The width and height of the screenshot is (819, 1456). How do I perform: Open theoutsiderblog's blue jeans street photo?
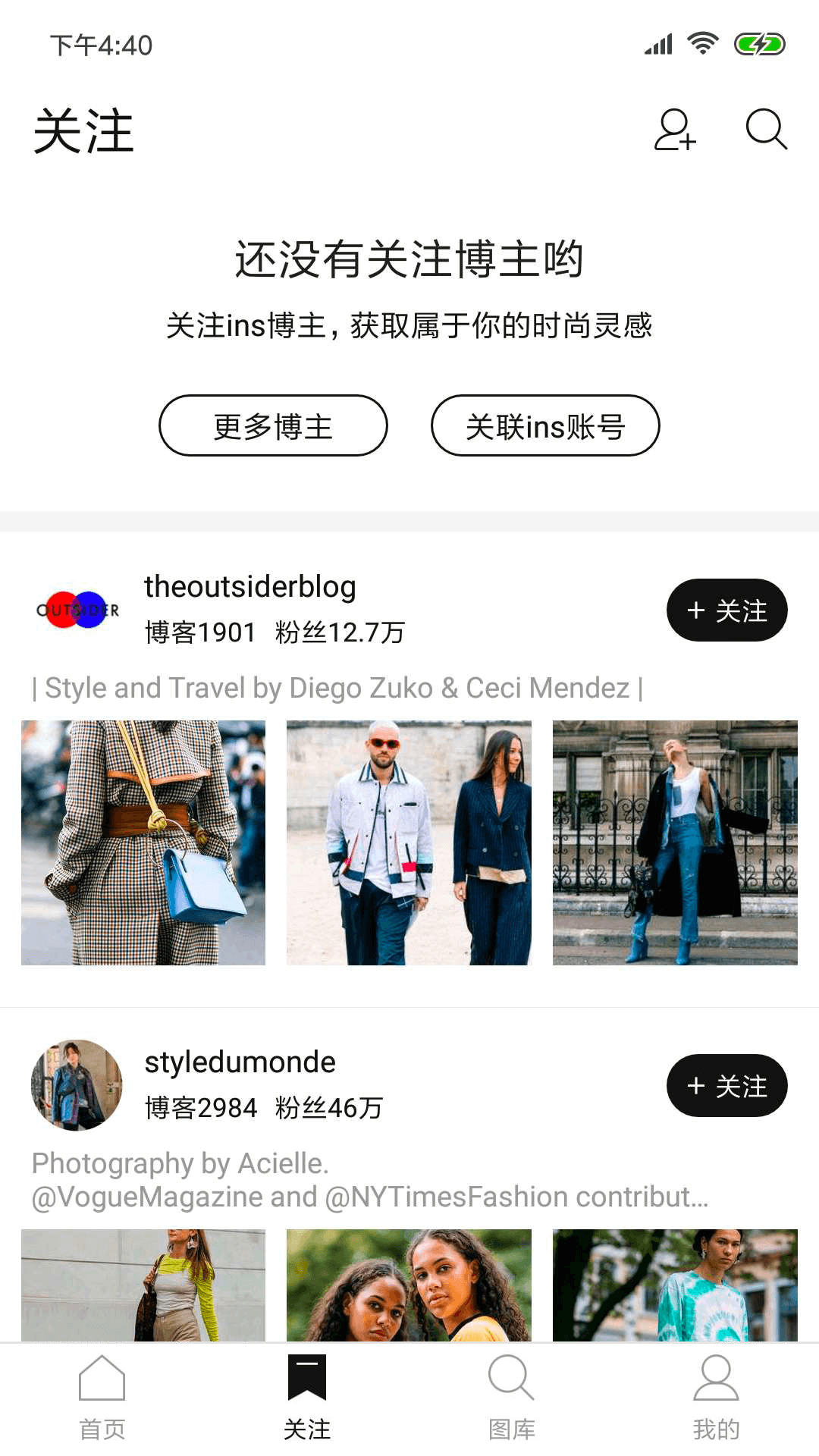coord(675,843)
